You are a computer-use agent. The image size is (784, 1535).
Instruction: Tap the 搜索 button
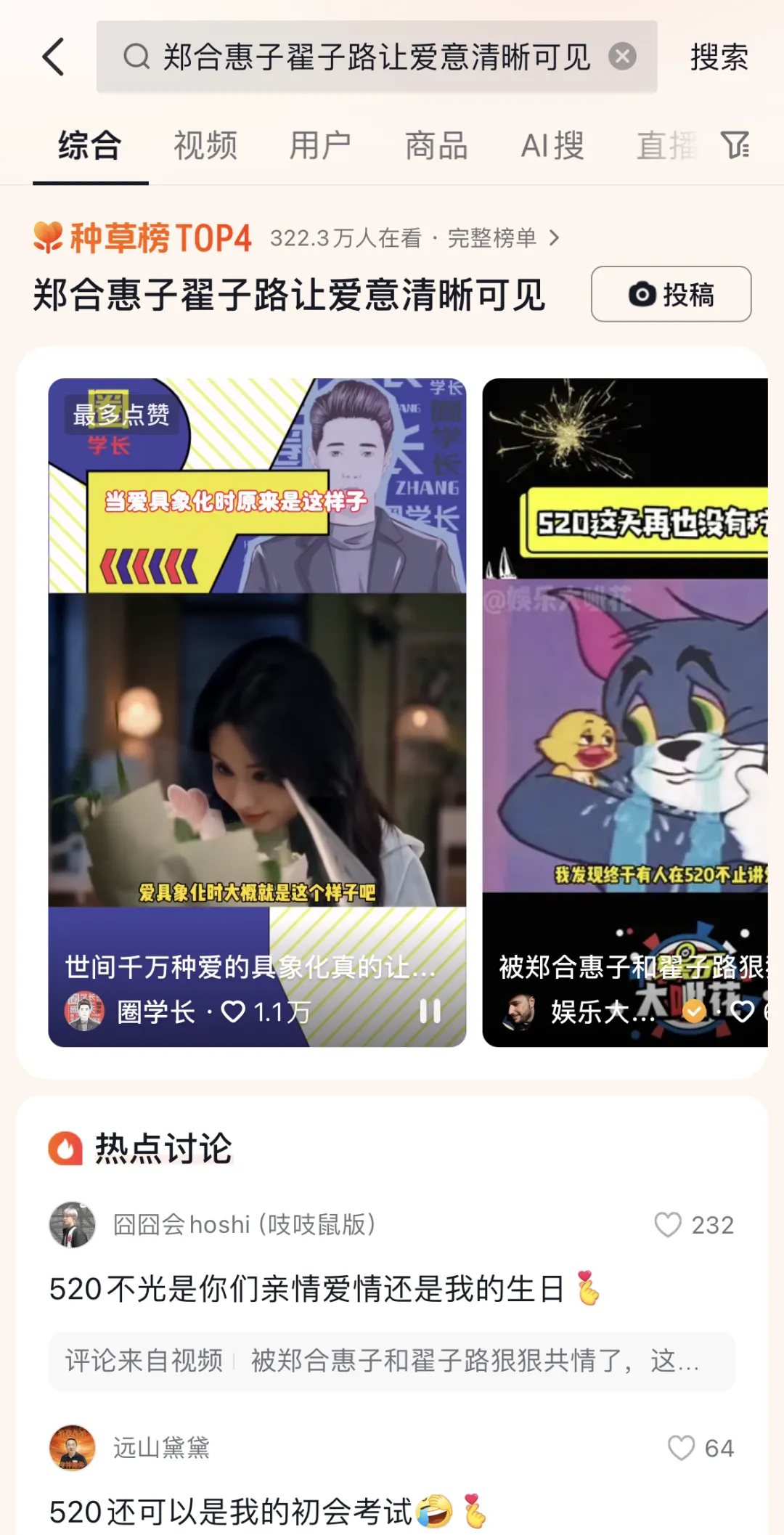719,57
